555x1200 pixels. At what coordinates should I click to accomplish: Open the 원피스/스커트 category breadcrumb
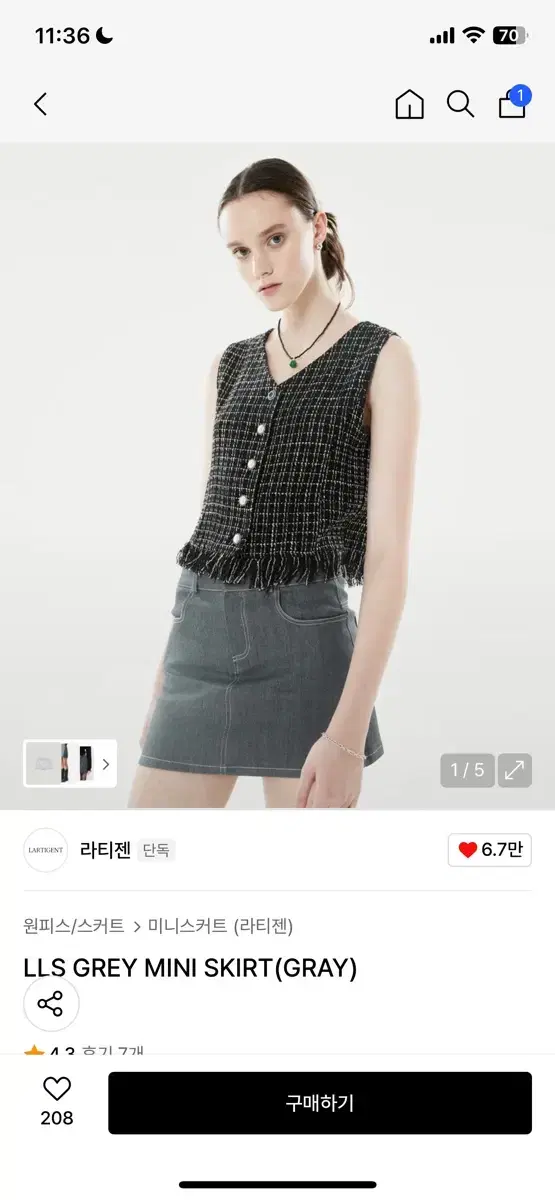tap(74, 926)
